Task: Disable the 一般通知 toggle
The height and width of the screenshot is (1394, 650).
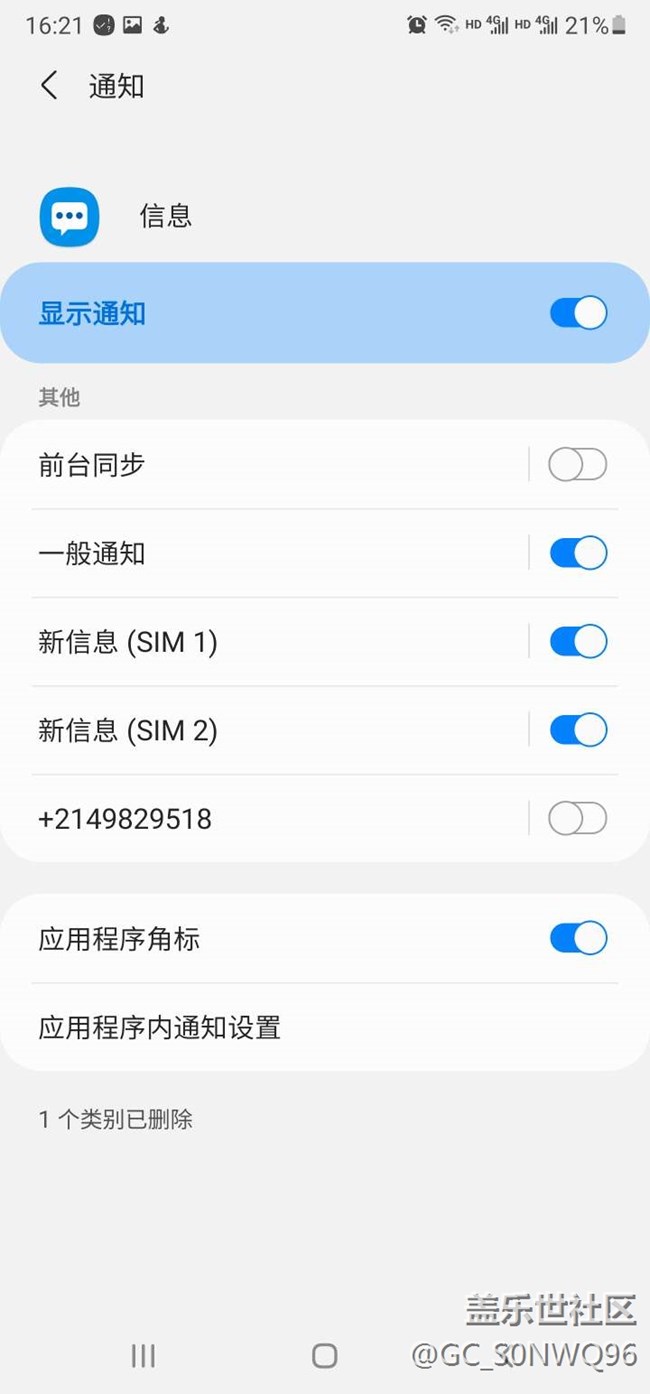Action: pyautogui.click(x=578, y=553)
